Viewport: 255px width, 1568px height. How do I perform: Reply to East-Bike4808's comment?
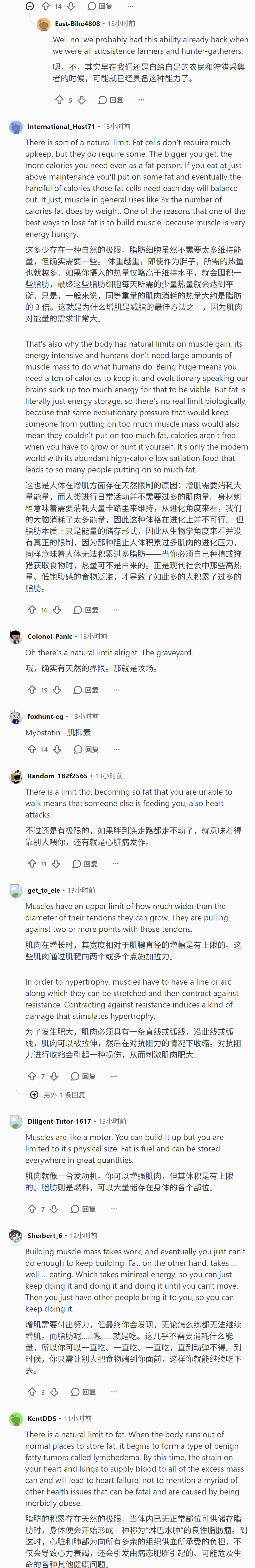(111, 100)
